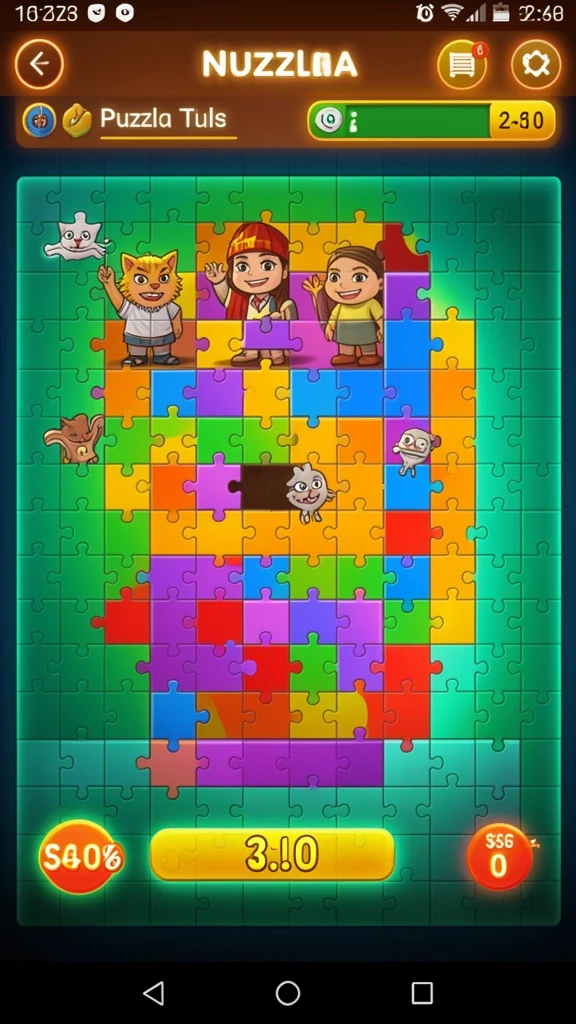Open the settings gear
Image resolution: width=576 pixels, height=1024 pixels.
536,64
